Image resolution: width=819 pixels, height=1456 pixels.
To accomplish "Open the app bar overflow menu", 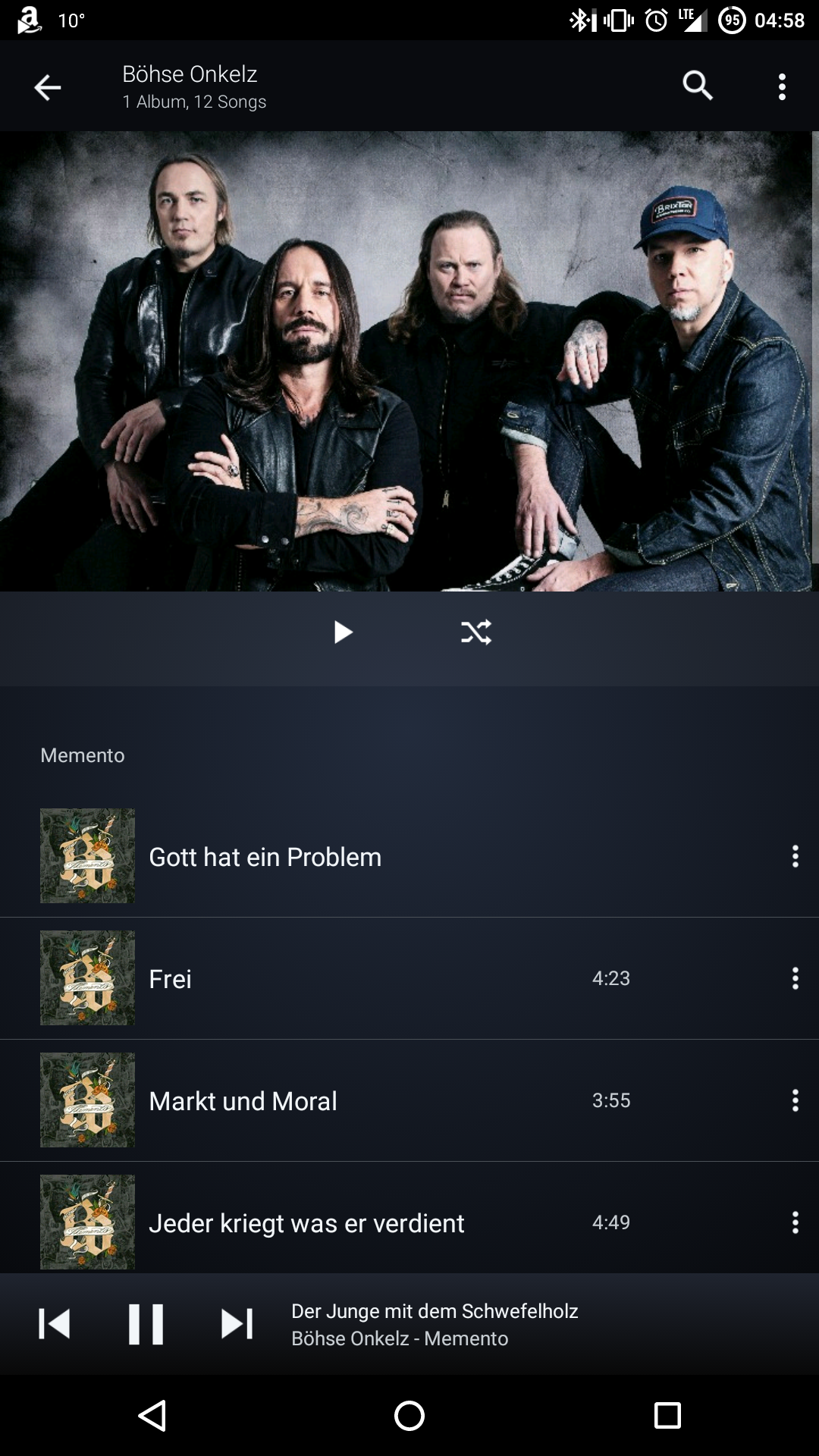I will (x=782, y=87).
